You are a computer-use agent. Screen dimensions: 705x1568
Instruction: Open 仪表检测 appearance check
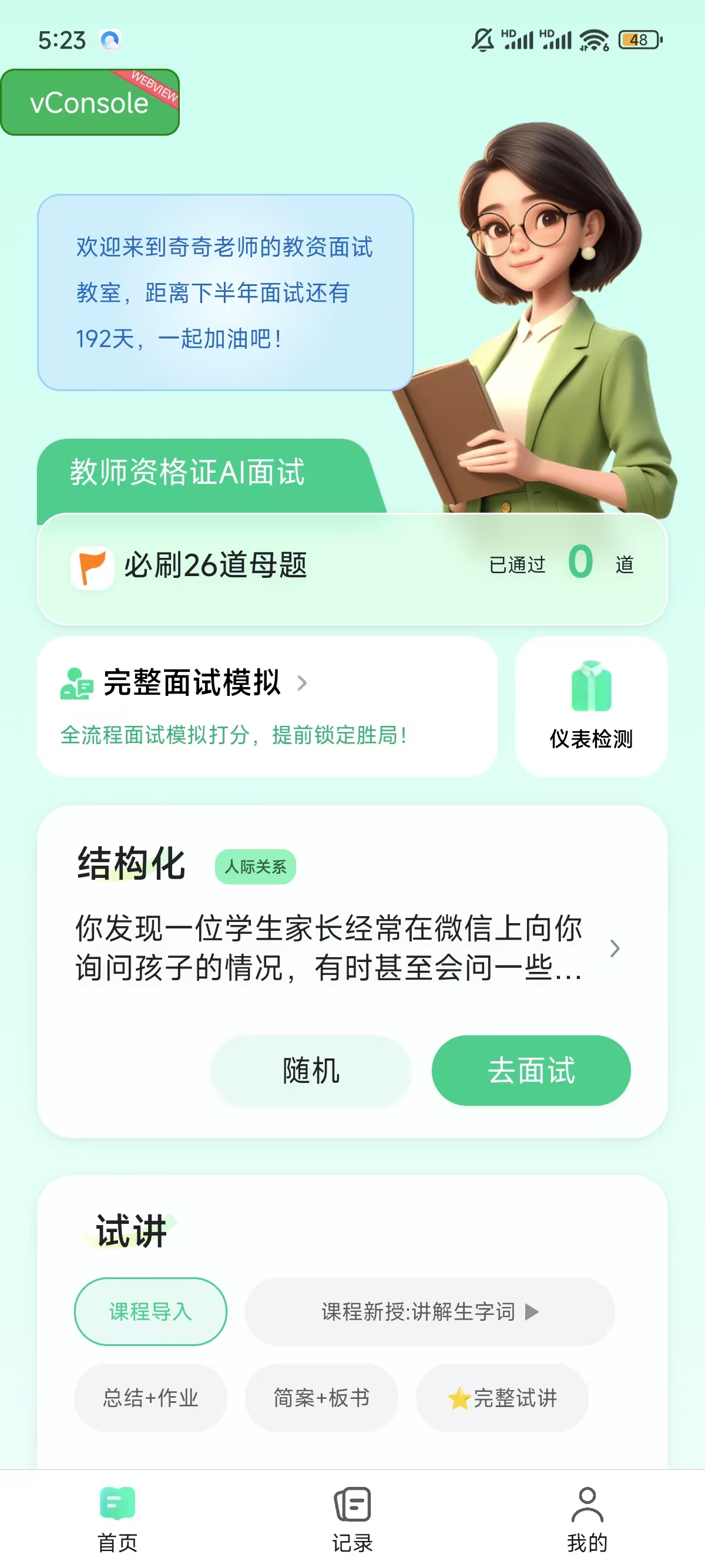coord(590,705)
